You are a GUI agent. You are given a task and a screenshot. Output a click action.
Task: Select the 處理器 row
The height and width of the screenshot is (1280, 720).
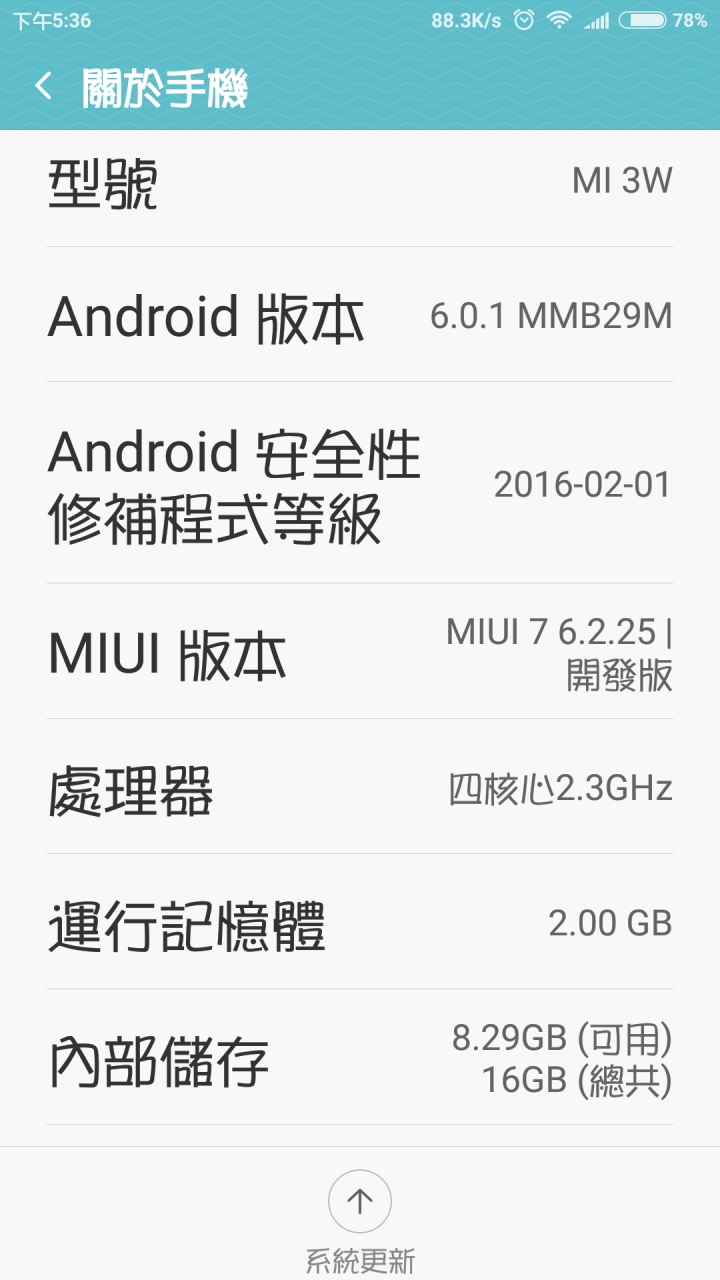pos(360,788)
